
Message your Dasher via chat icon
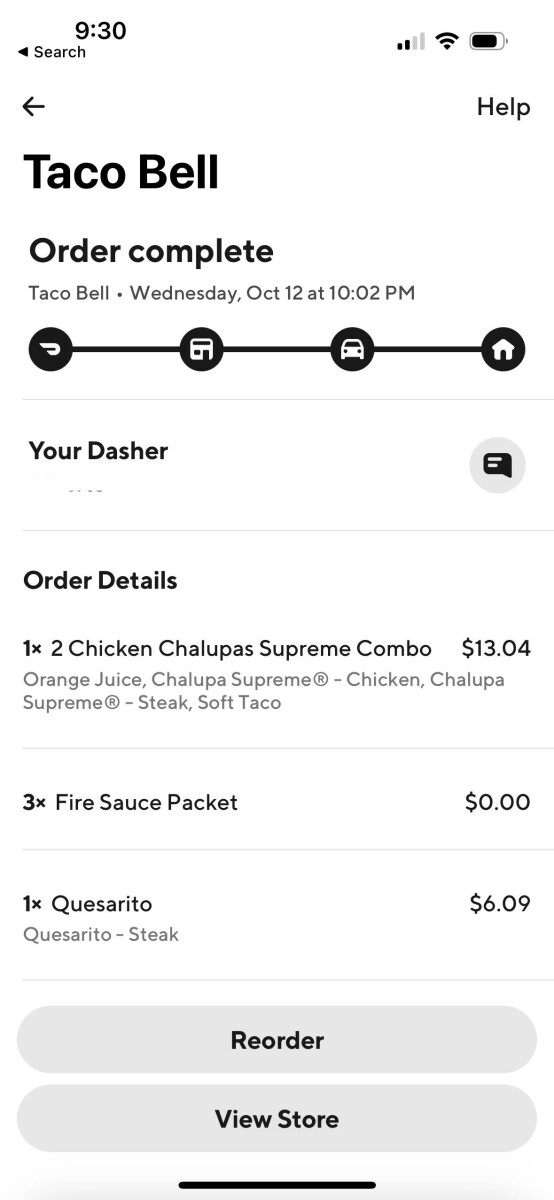pos(497,465)
